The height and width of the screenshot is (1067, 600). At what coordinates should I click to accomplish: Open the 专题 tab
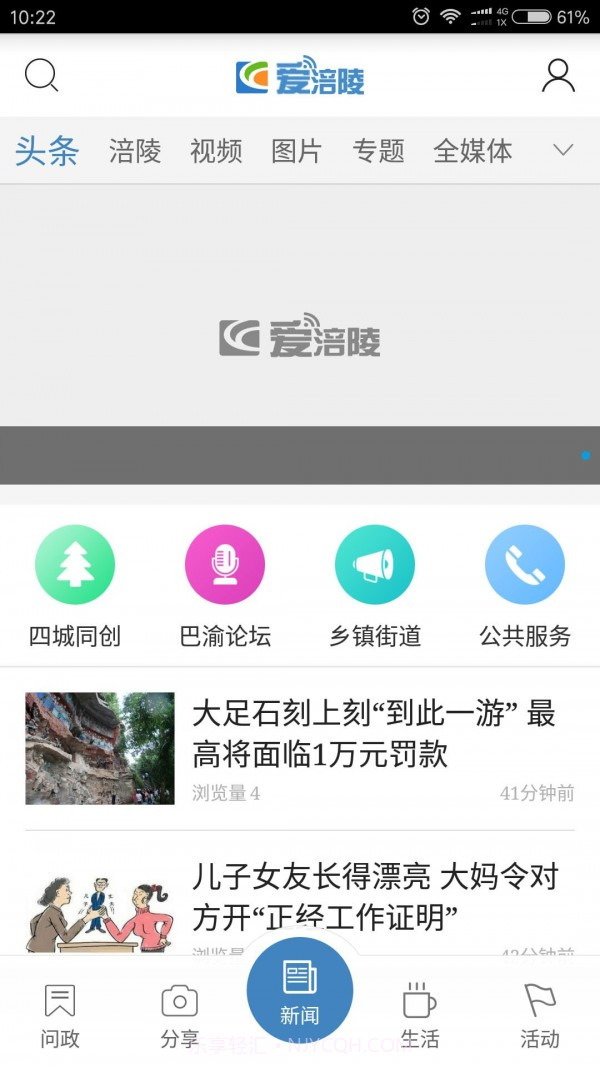[378, 151]
